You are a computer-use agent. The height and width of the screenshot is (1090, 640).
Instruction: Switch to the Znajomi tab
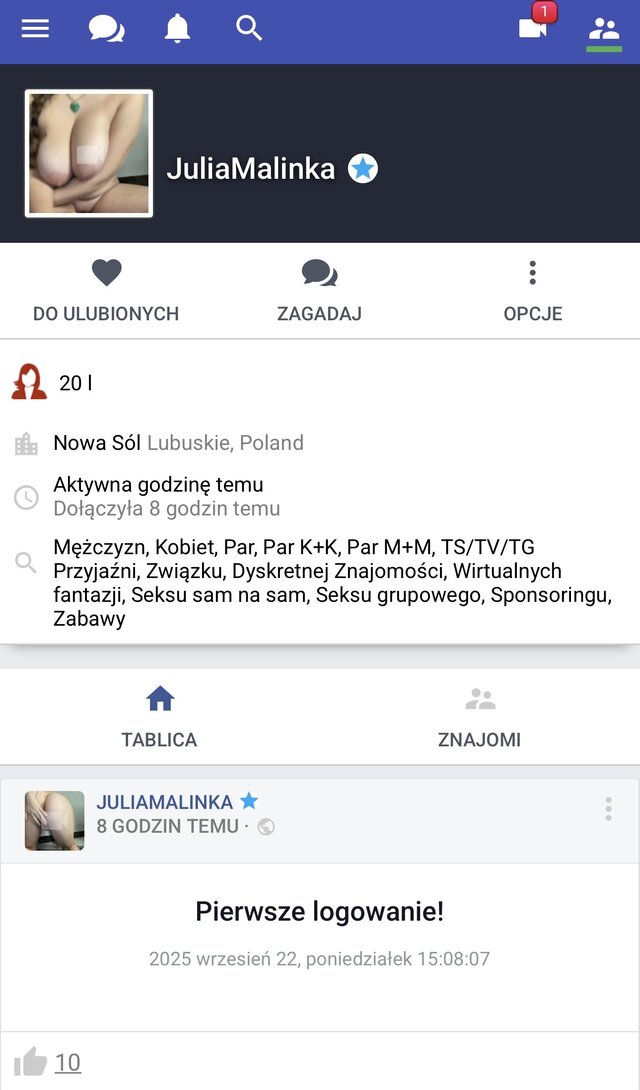point(480,717)
